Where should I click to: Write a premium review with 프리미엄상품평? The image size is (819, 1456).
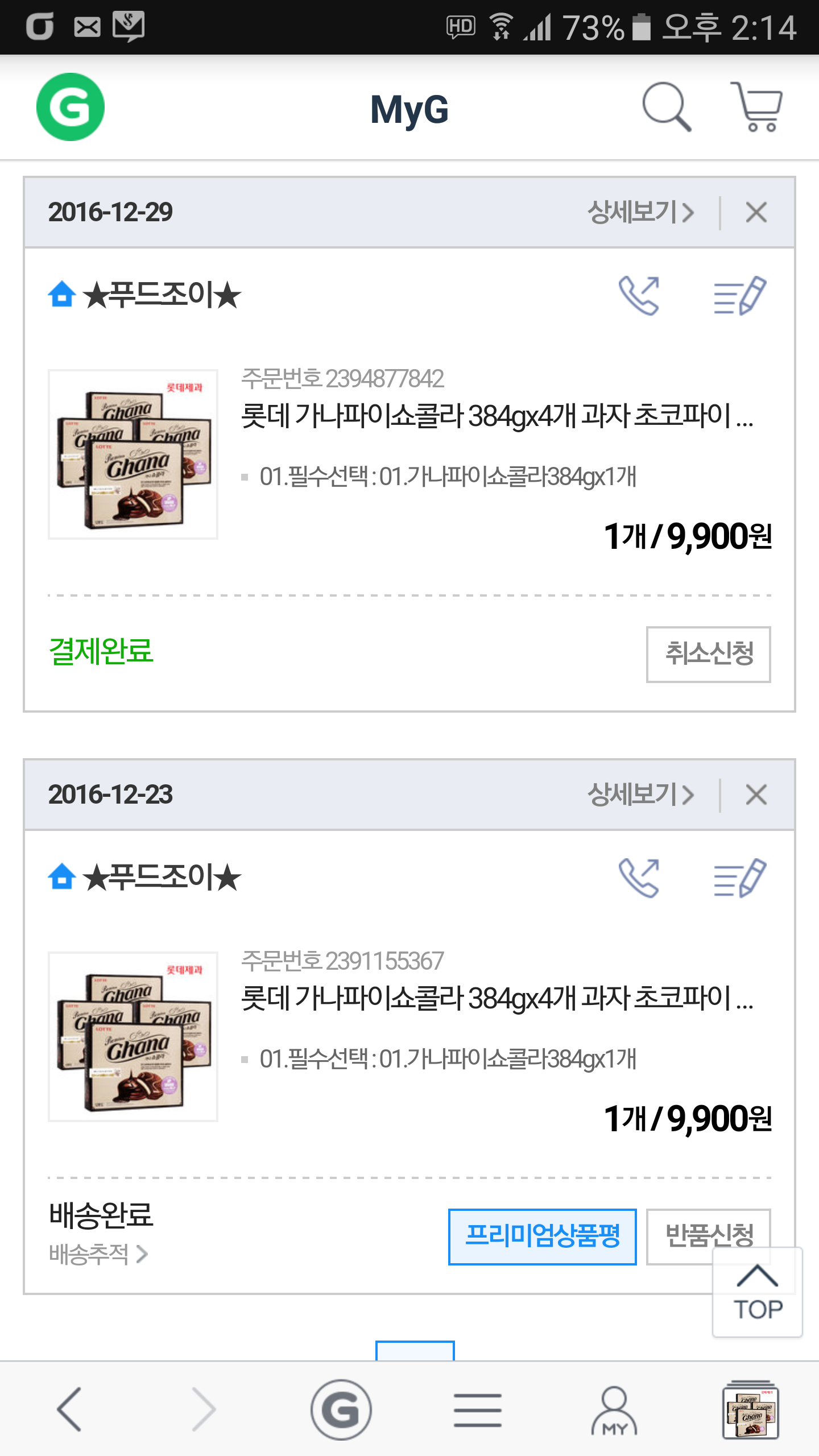(x=542, y=1236)
